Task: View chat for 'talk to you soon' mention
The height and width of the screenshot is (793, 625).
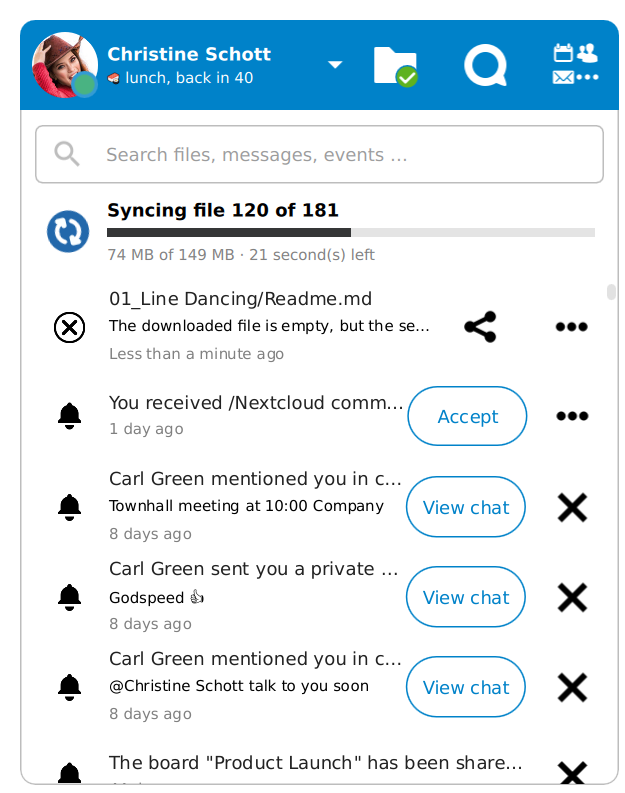Action: point(466,687)
